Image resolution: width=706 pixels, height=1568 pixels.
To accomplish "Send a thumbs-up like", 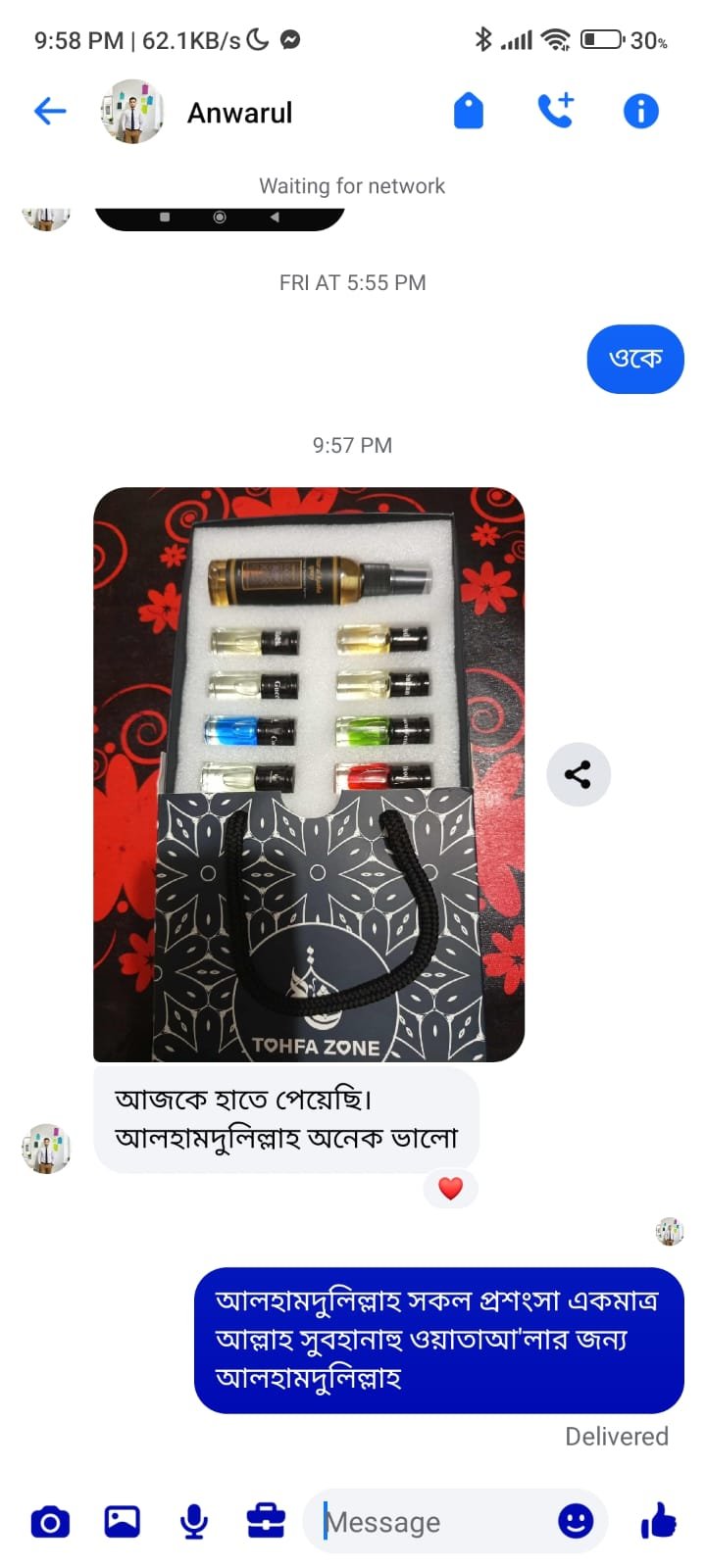I will (x=658, y=1521).
